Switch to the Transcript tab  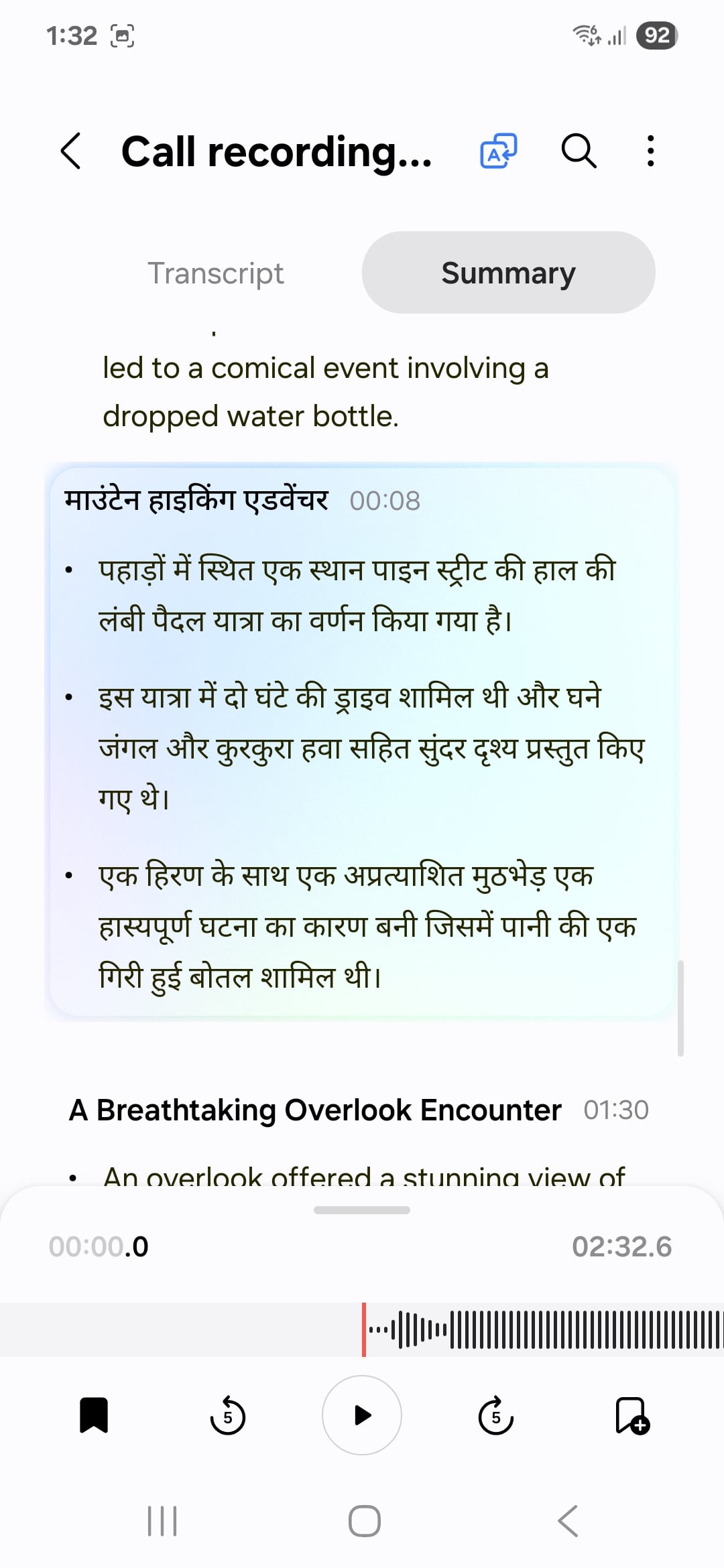point(216,273)
